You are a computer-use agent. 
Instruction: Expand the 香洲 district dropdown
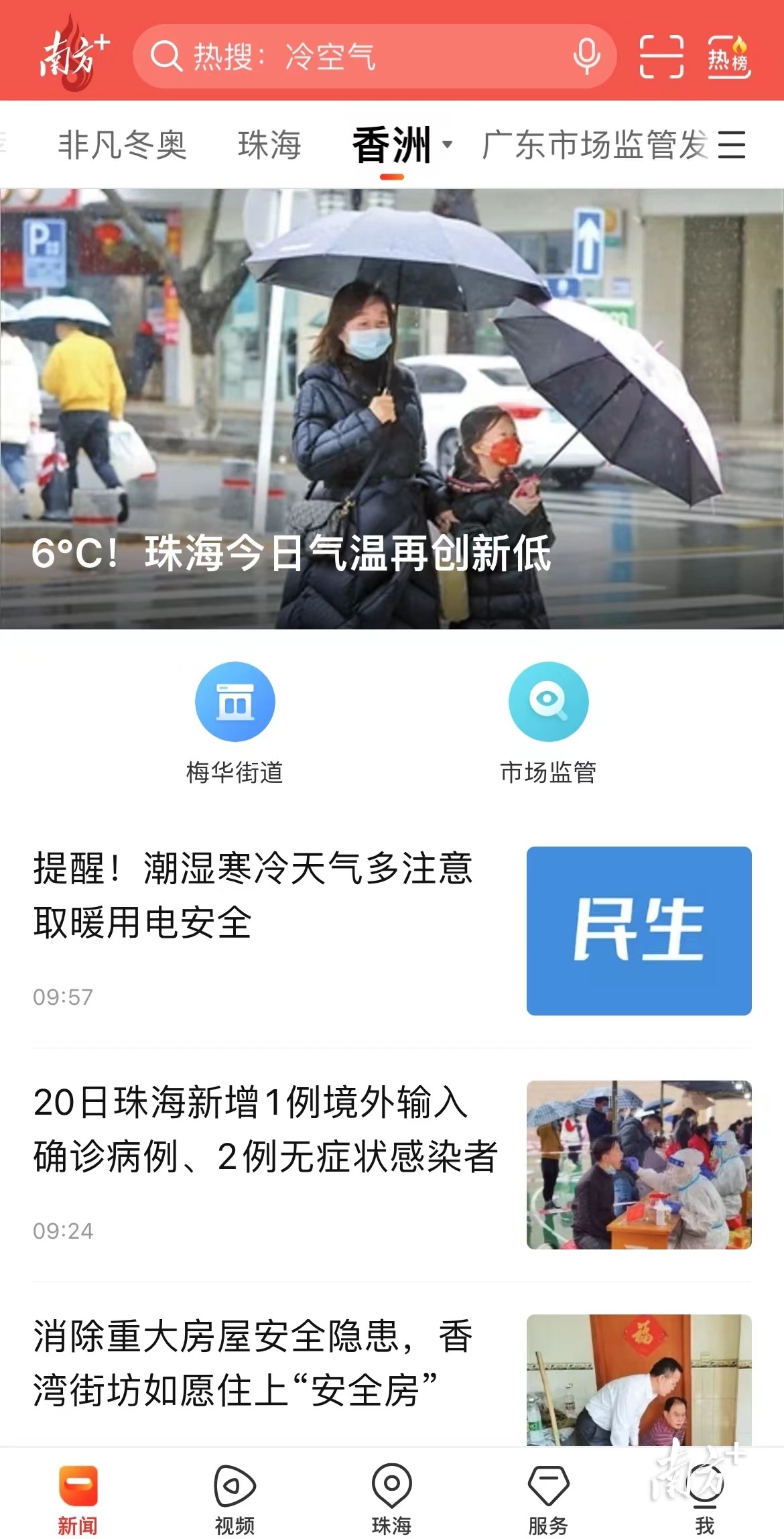tap(447, 144)
